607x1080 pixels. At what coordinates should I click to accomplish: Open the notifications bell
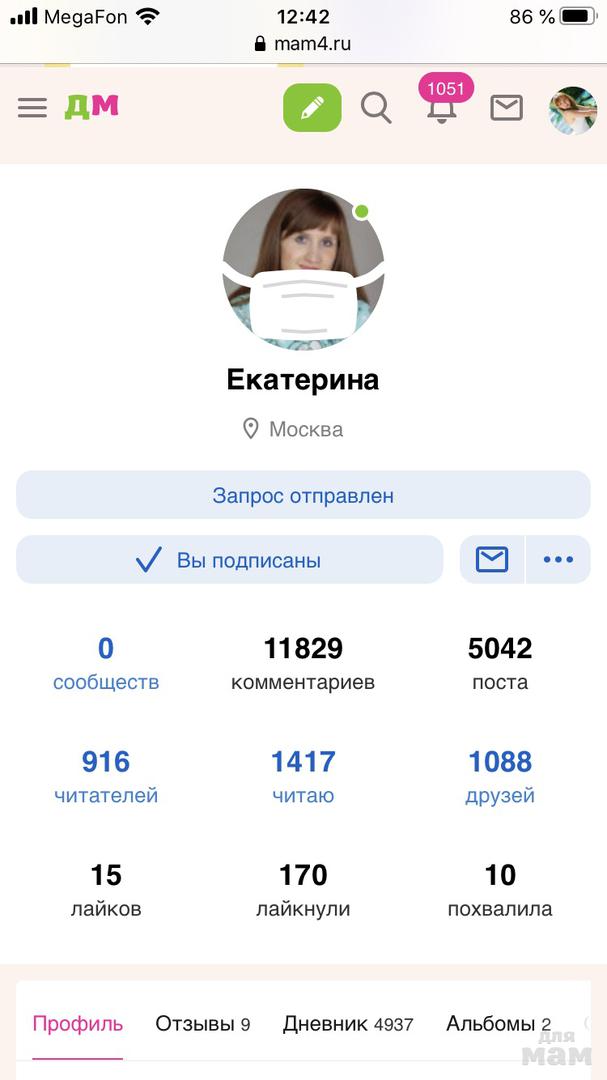pos(441,108)
